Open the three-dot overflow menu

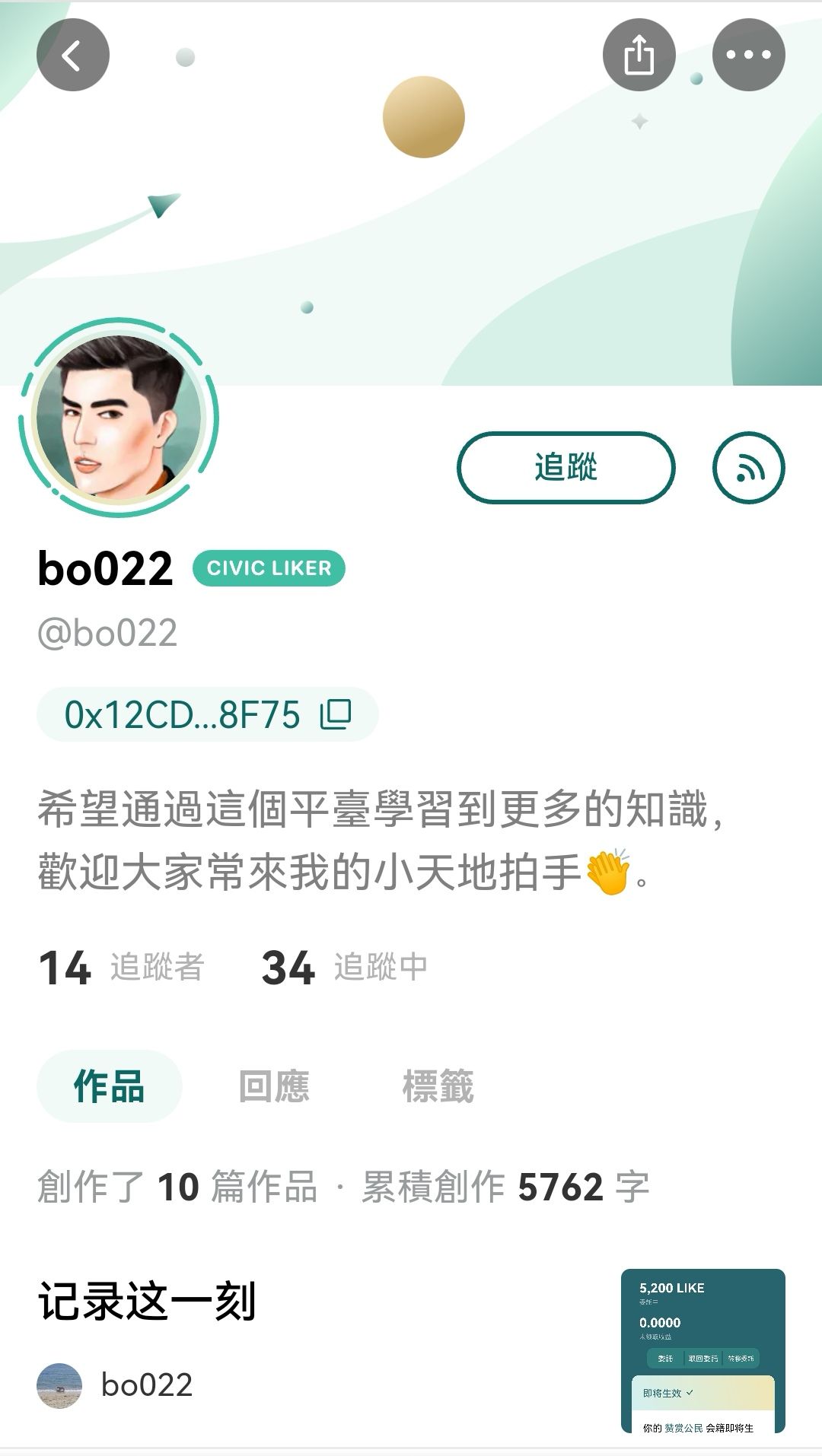[748, 55]
